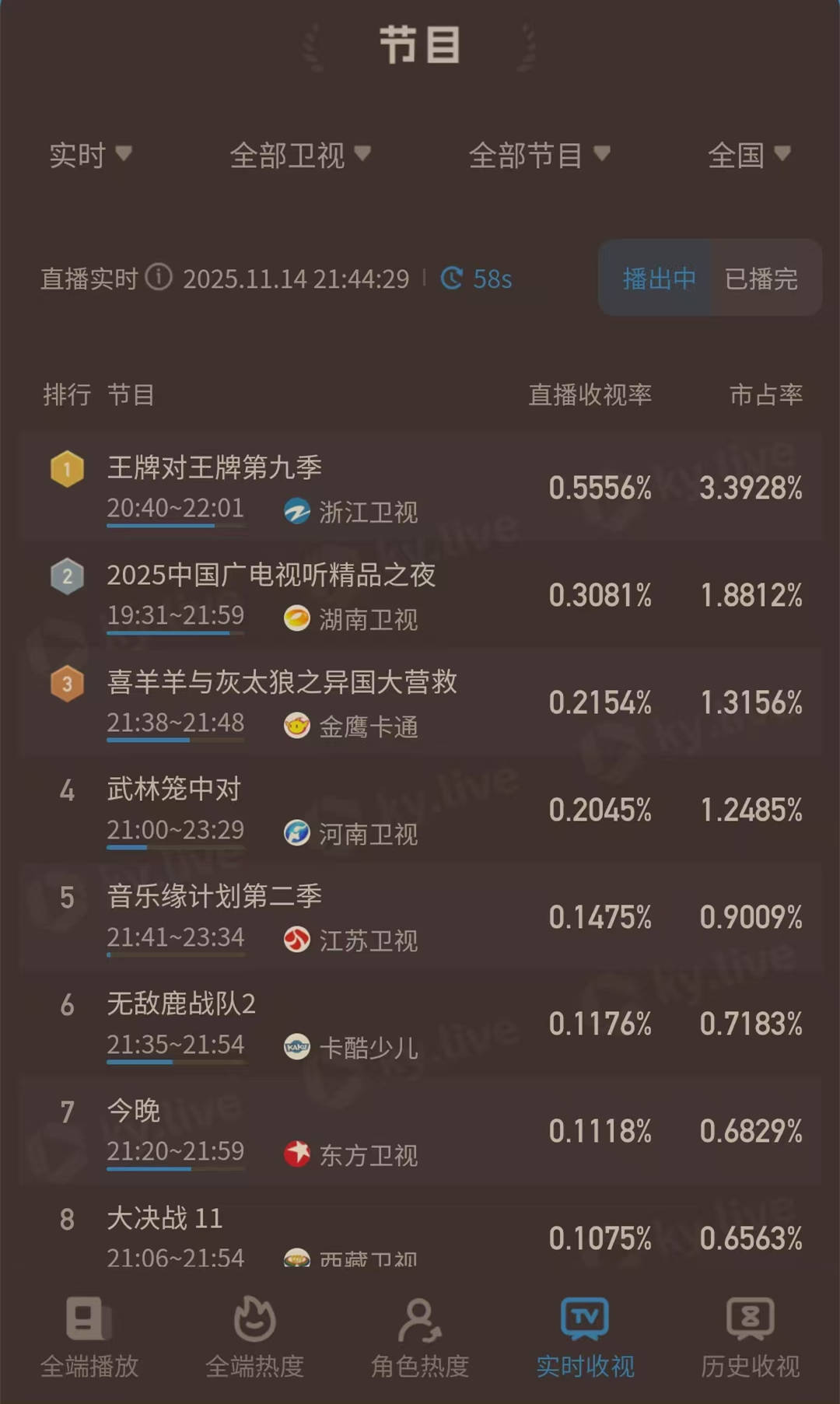840x1404 pixels.
Task: Open the 全部卫视 channel filter
Action: pyautogui.click(x=299, y=156)
